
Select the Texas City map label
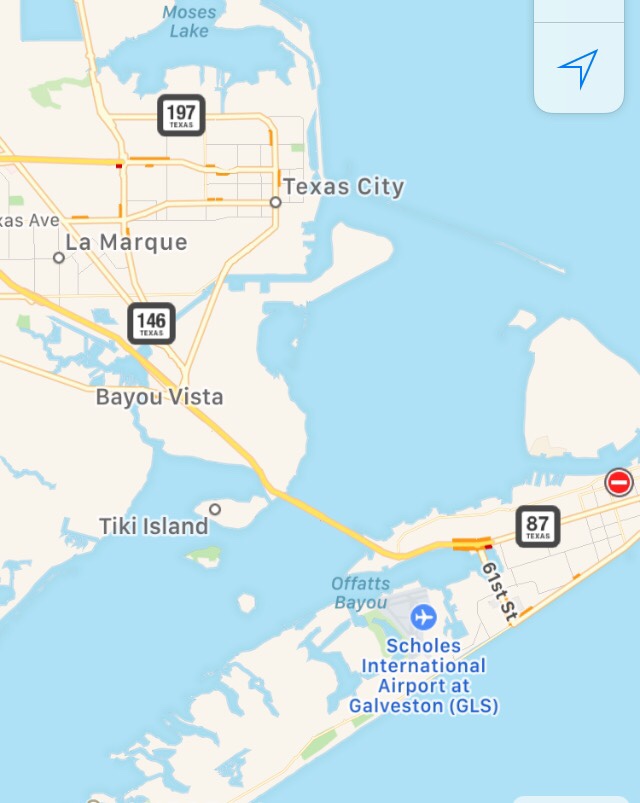[x=343, y=187]
